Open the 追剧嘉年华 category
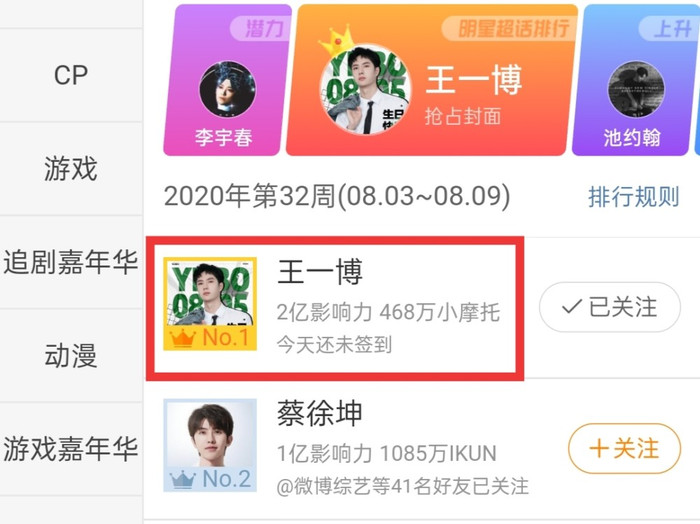The height and width of the screenshot is (524, 700). (x=71, y=263)
